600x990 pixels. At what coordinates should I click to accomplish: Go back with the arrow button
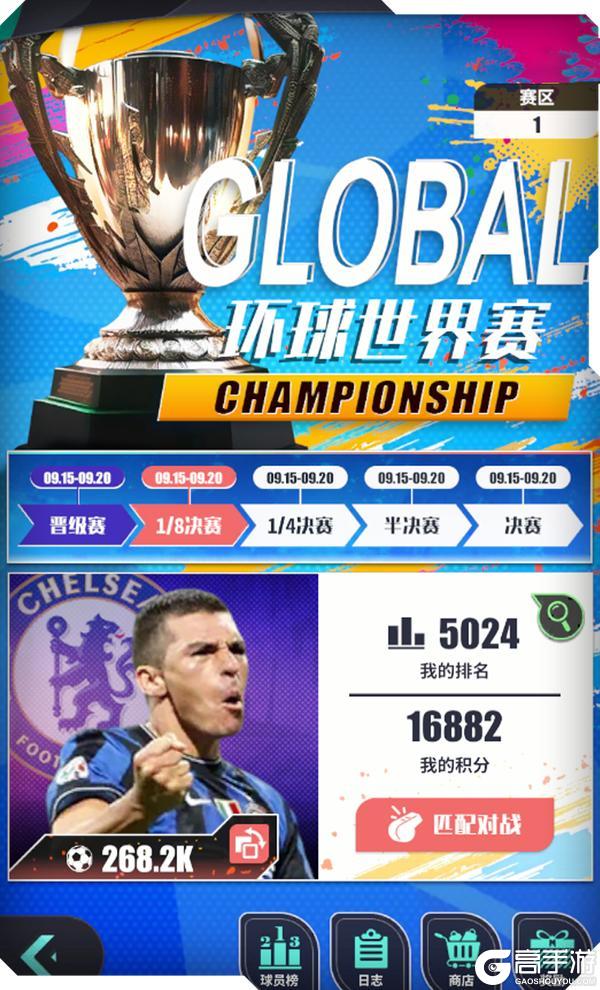tap(41, 957)
